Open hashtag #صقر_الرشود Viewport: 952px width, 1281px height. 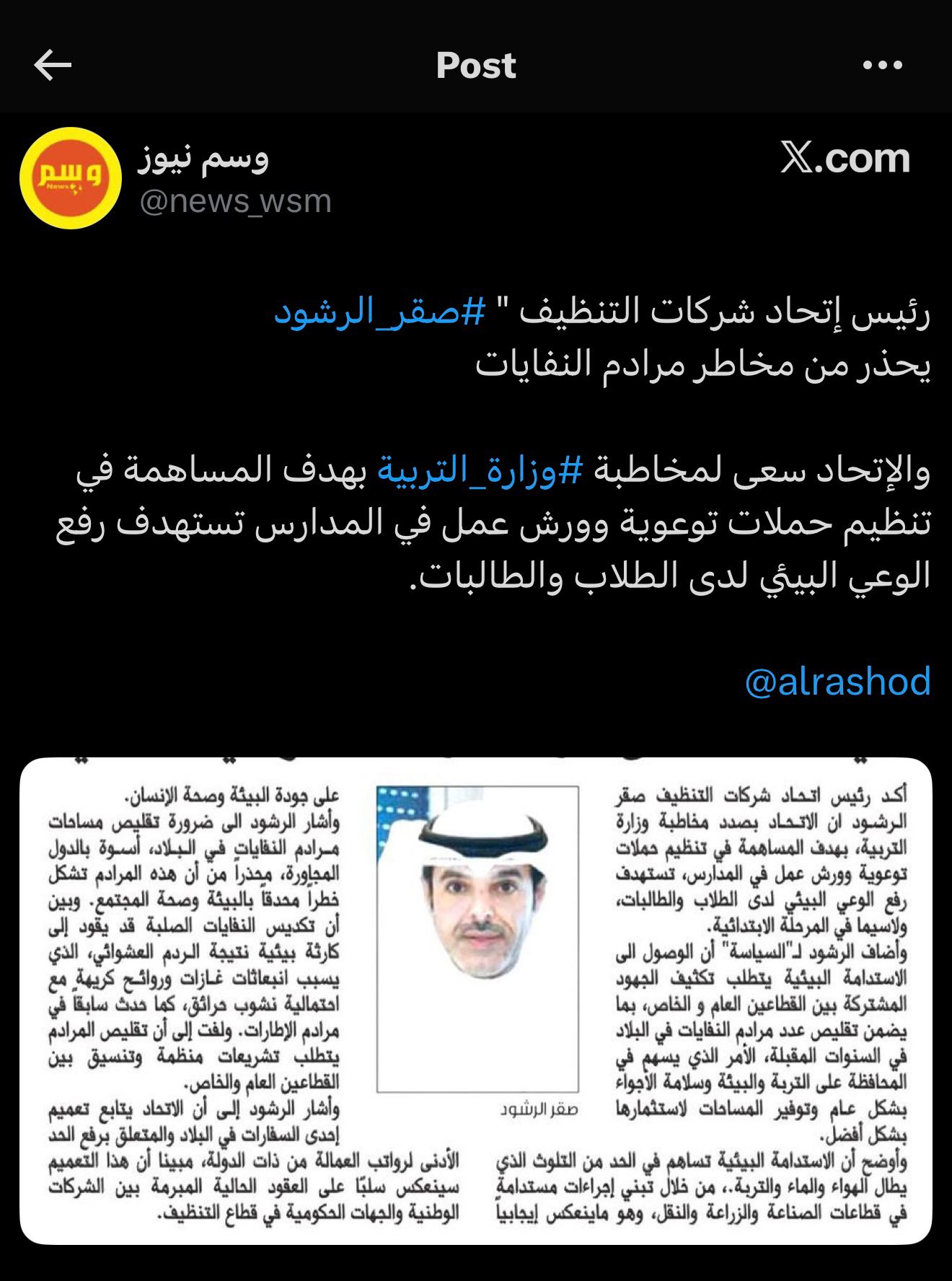[379, 313]
